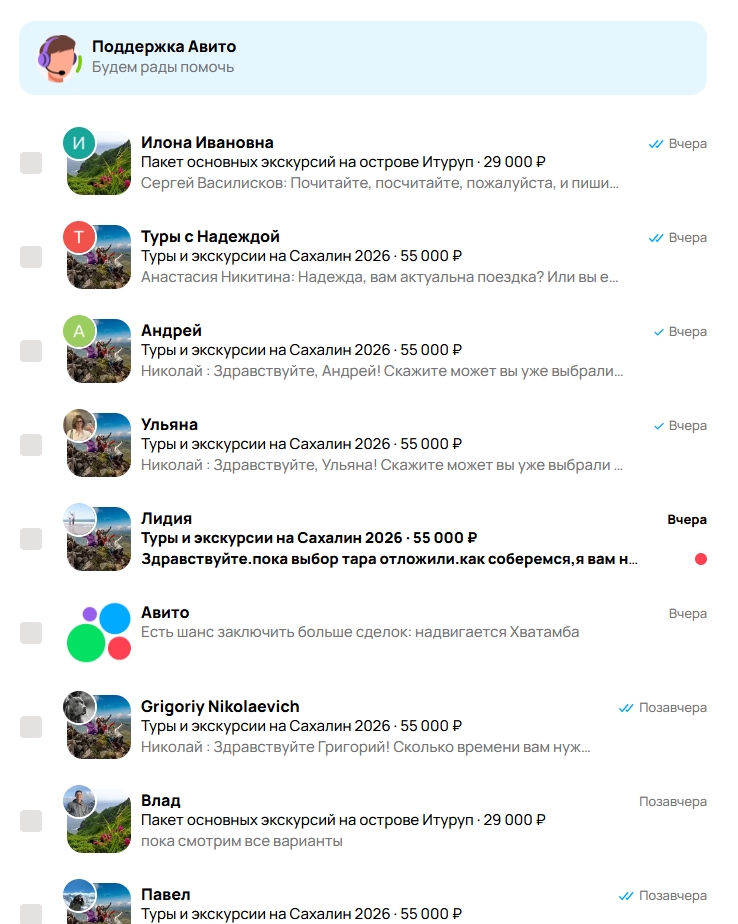The height and width of the screenshot is (924, 738).
Task: Open the chat with Илона Ивановна
Action: click(x=380, y=163)
